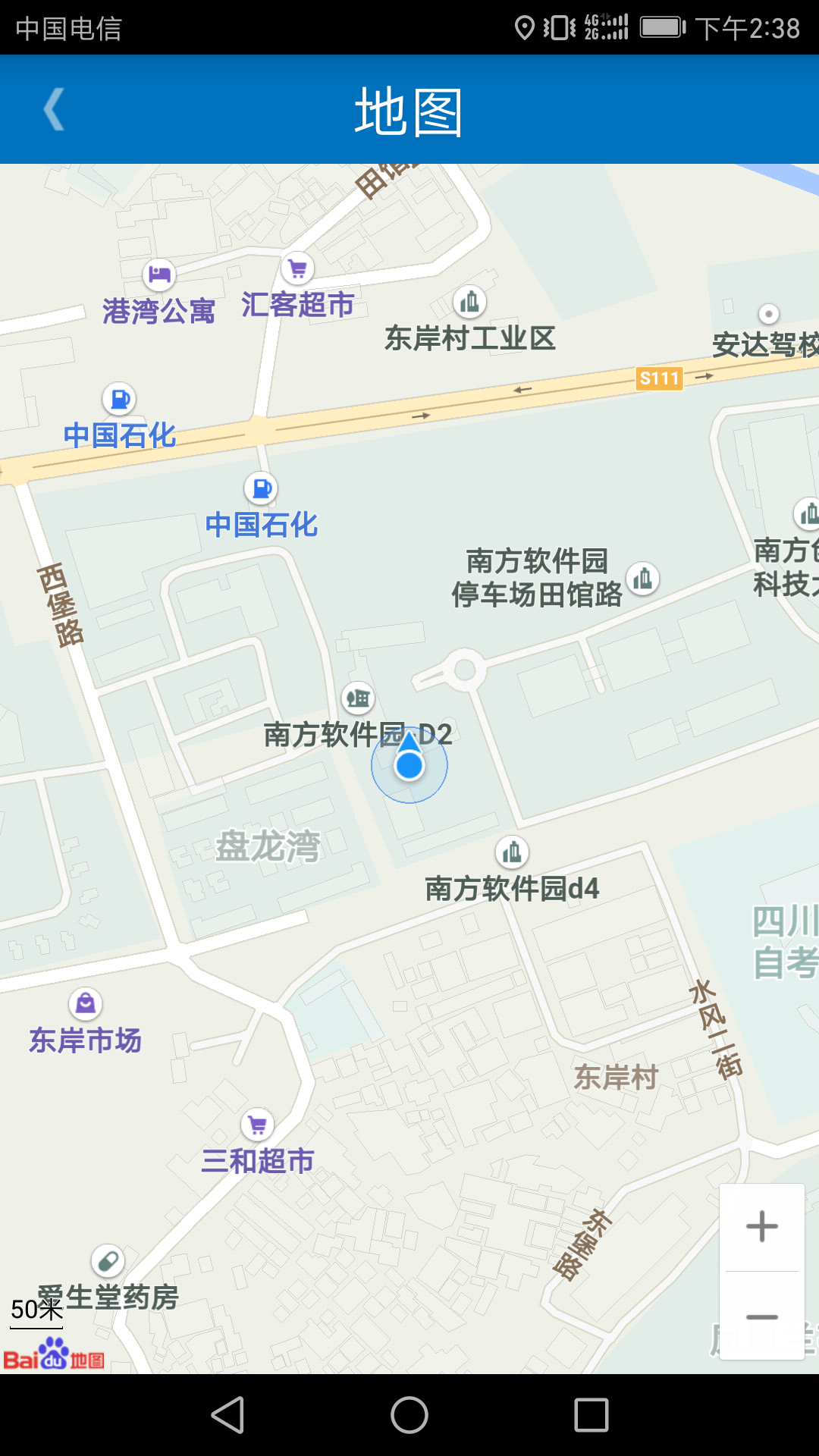This screenshot has height=1456, width=819.
Task: Tap the blue current location marker
Action: [409, 765]
